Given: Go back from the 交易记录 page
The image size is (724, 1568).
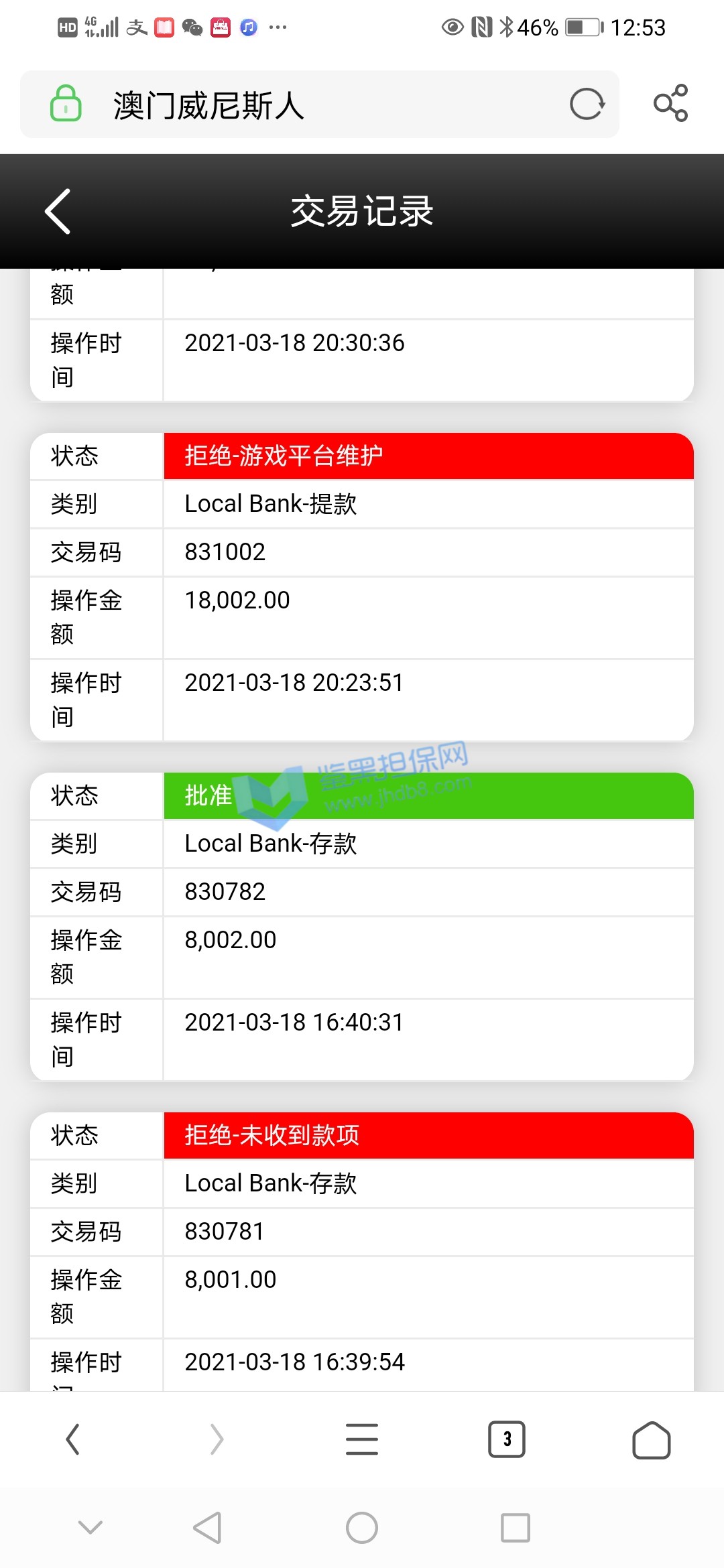Looking at the screenshot, I should (58, 211).
